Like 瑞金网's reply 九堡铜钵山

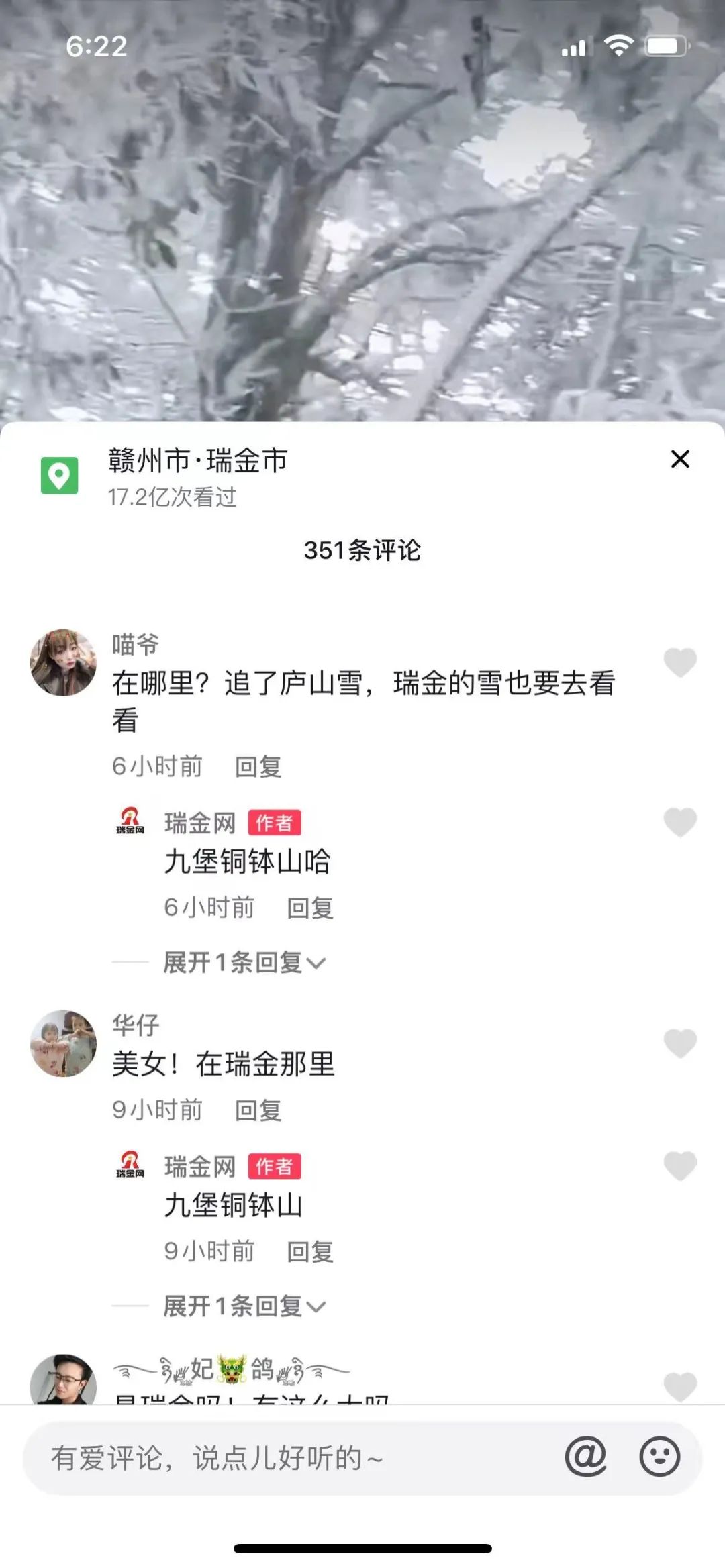click(x=680, y=1166)
